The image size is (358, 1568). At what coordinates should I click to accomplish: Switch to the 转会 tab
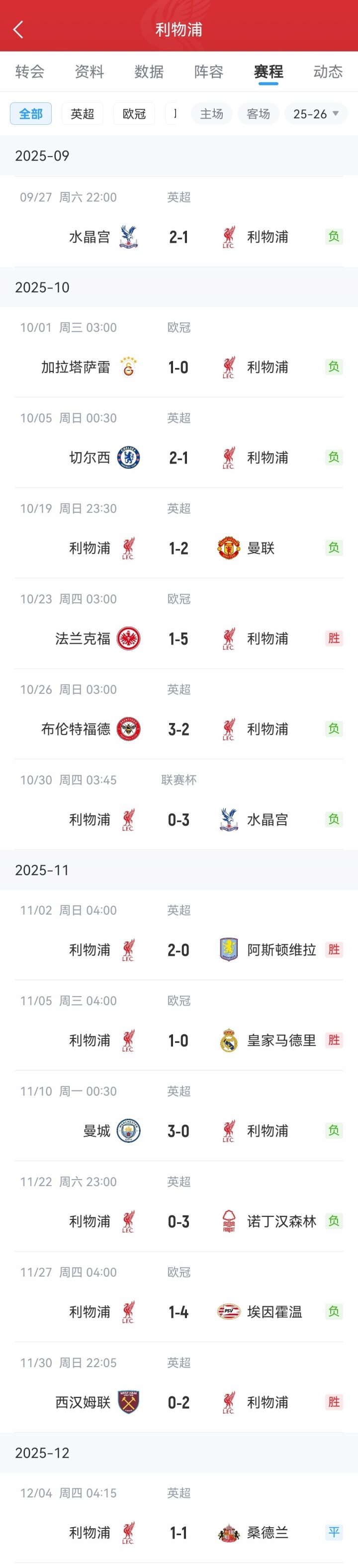pyautogui.click(x=30, y=72)
